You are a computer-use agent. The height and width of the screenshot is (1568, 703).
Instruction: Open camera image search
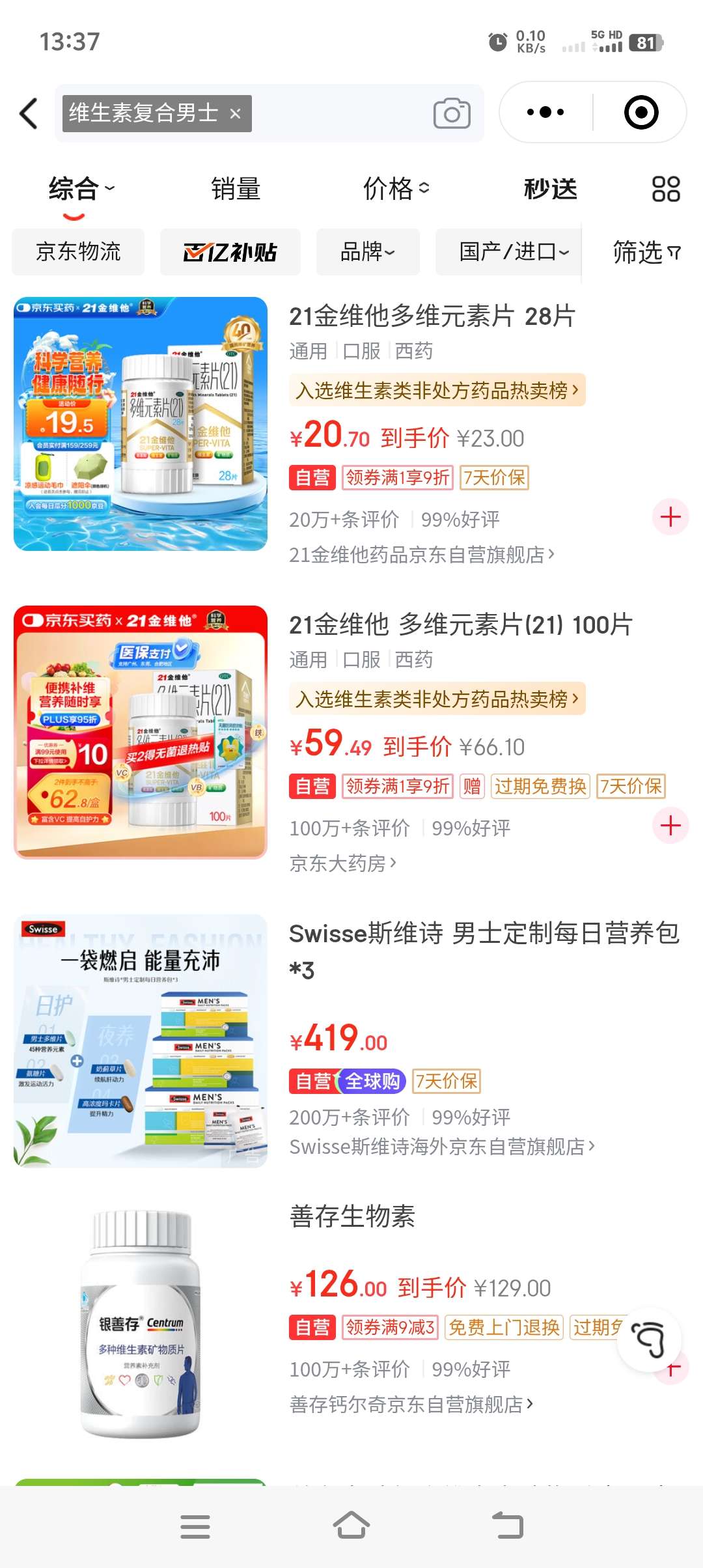[452, 113]
